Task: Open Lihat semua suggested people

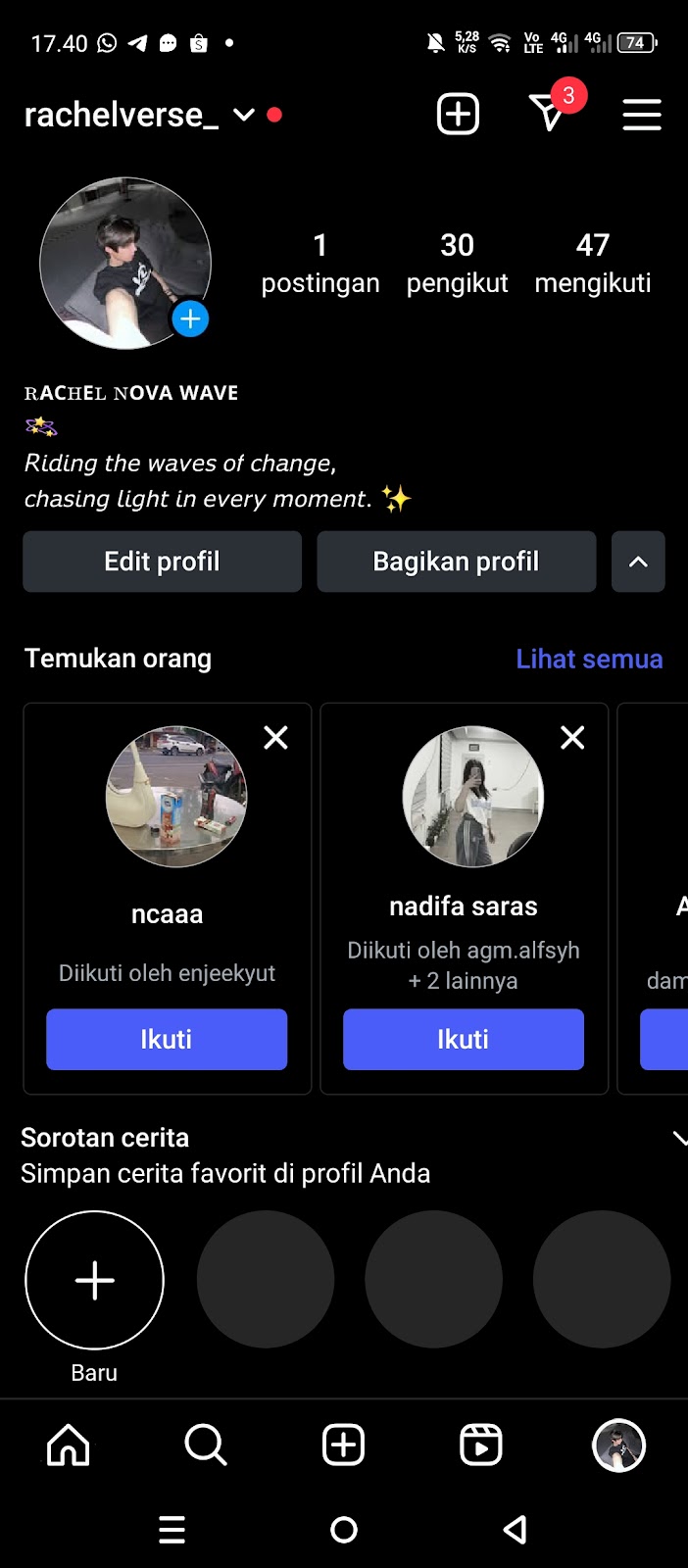Action: (589, 659)
